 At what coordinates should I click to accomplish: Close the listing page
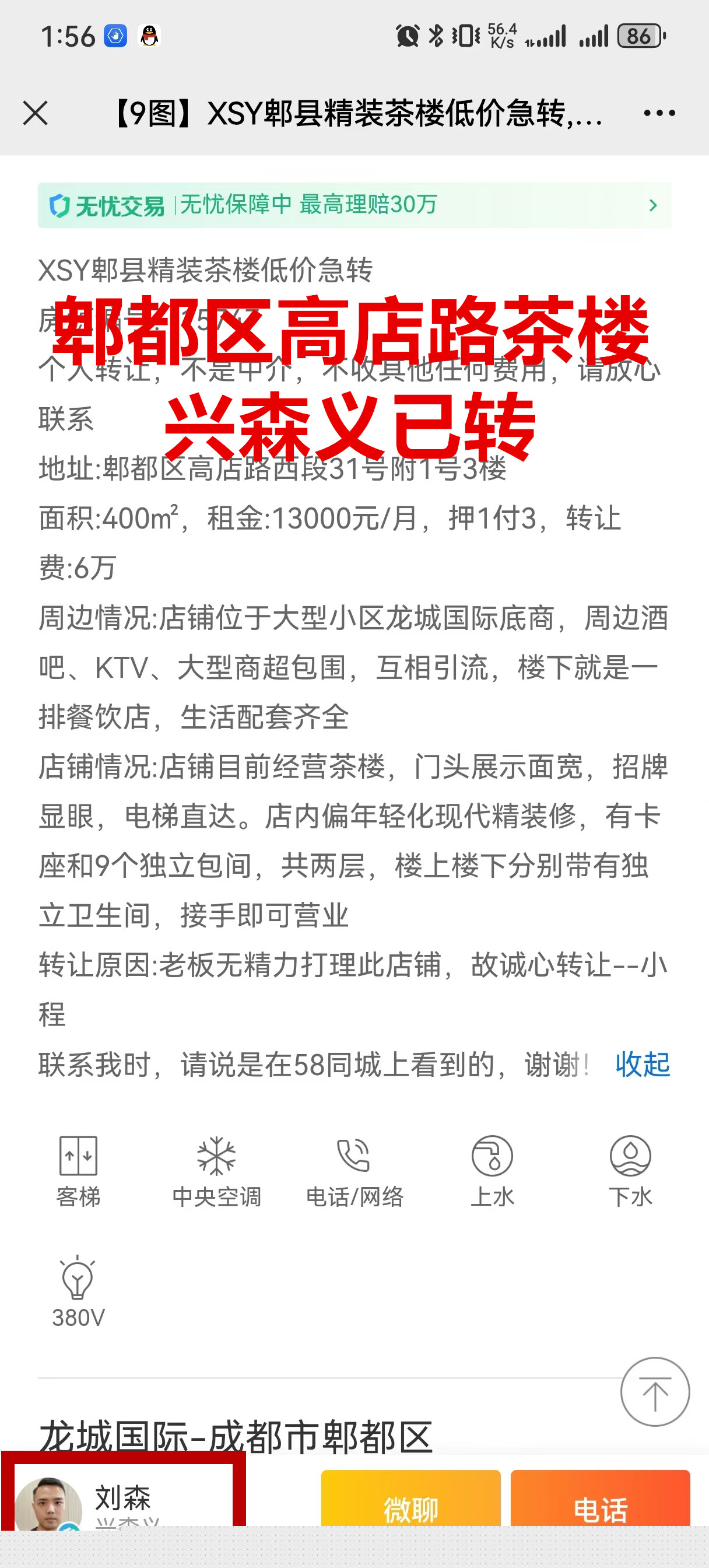pos(36,113)
